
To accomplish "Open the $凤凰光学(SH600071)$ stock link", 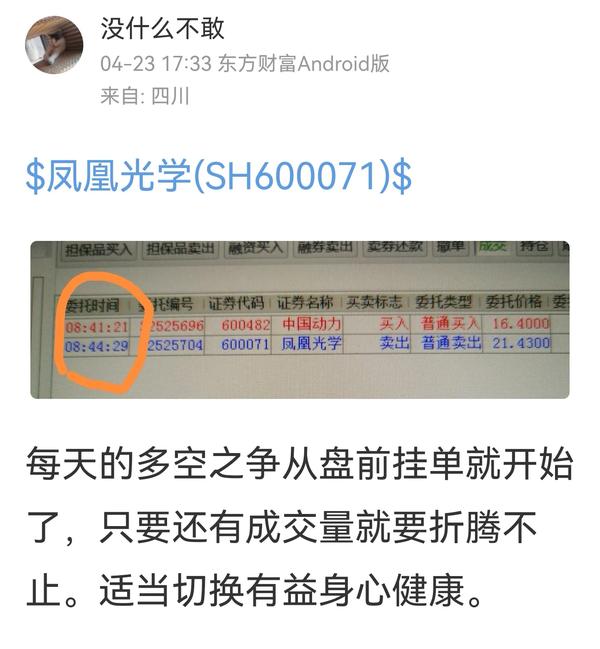I will click(219, 177).
